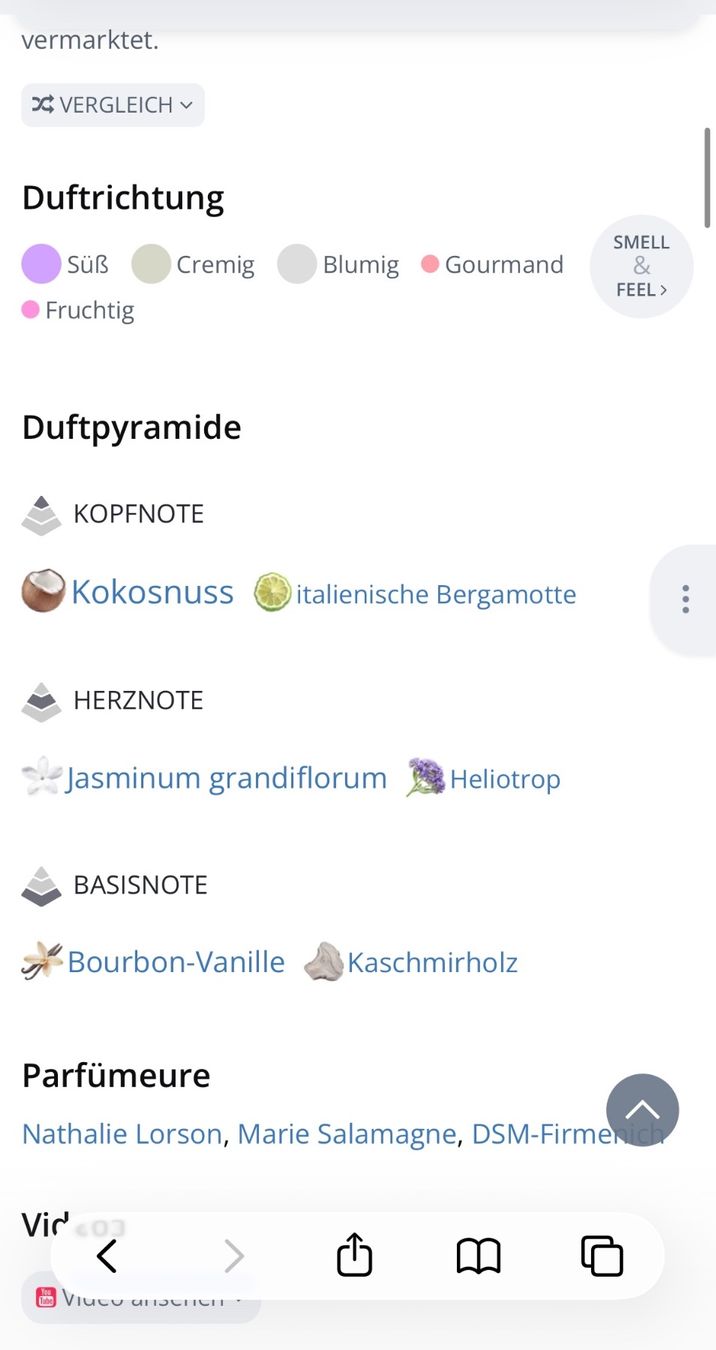
Task: Open perfumer Marie Salamagne's page
Action: coord(347,1134)
